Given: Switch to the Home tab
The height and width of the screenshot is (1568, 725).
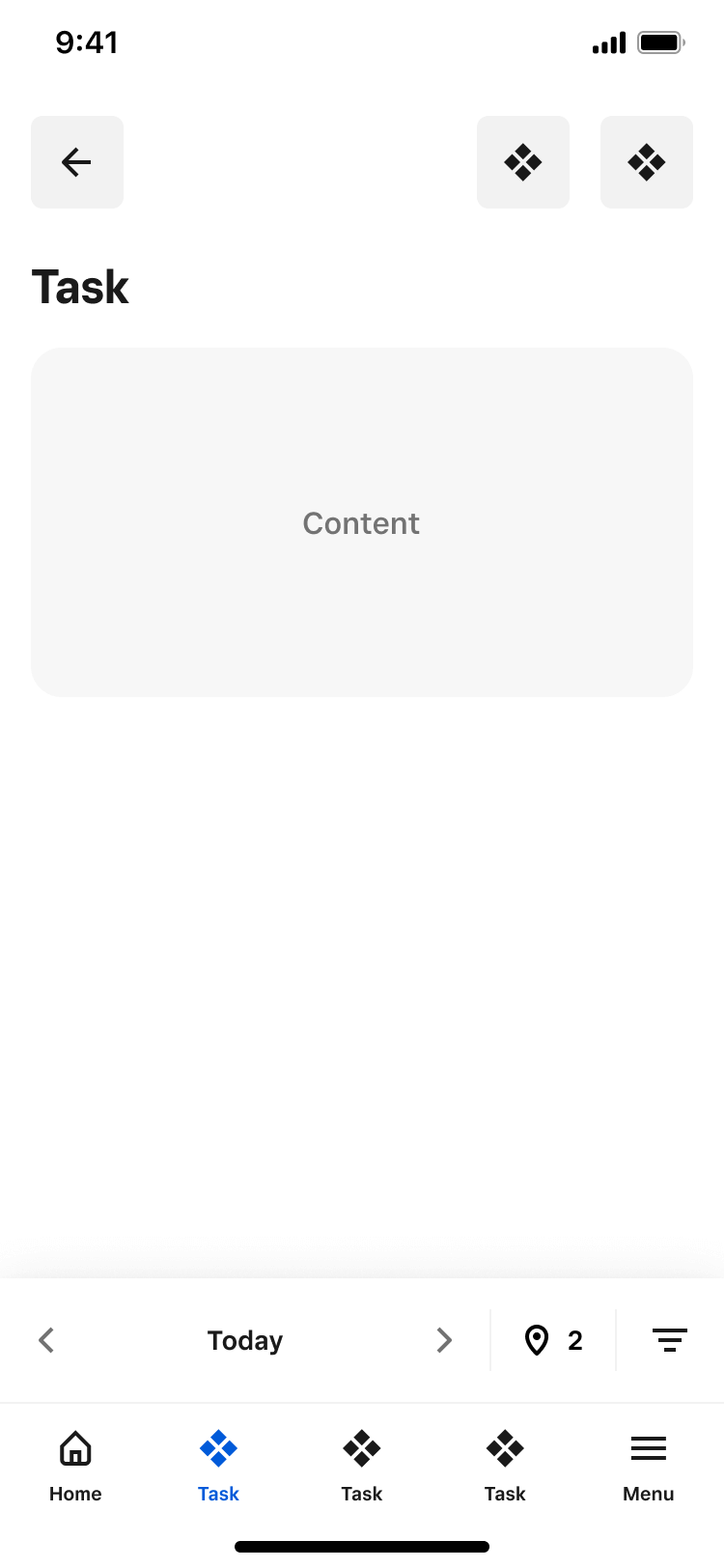Looking at the screenshot, I should 75,1467.
